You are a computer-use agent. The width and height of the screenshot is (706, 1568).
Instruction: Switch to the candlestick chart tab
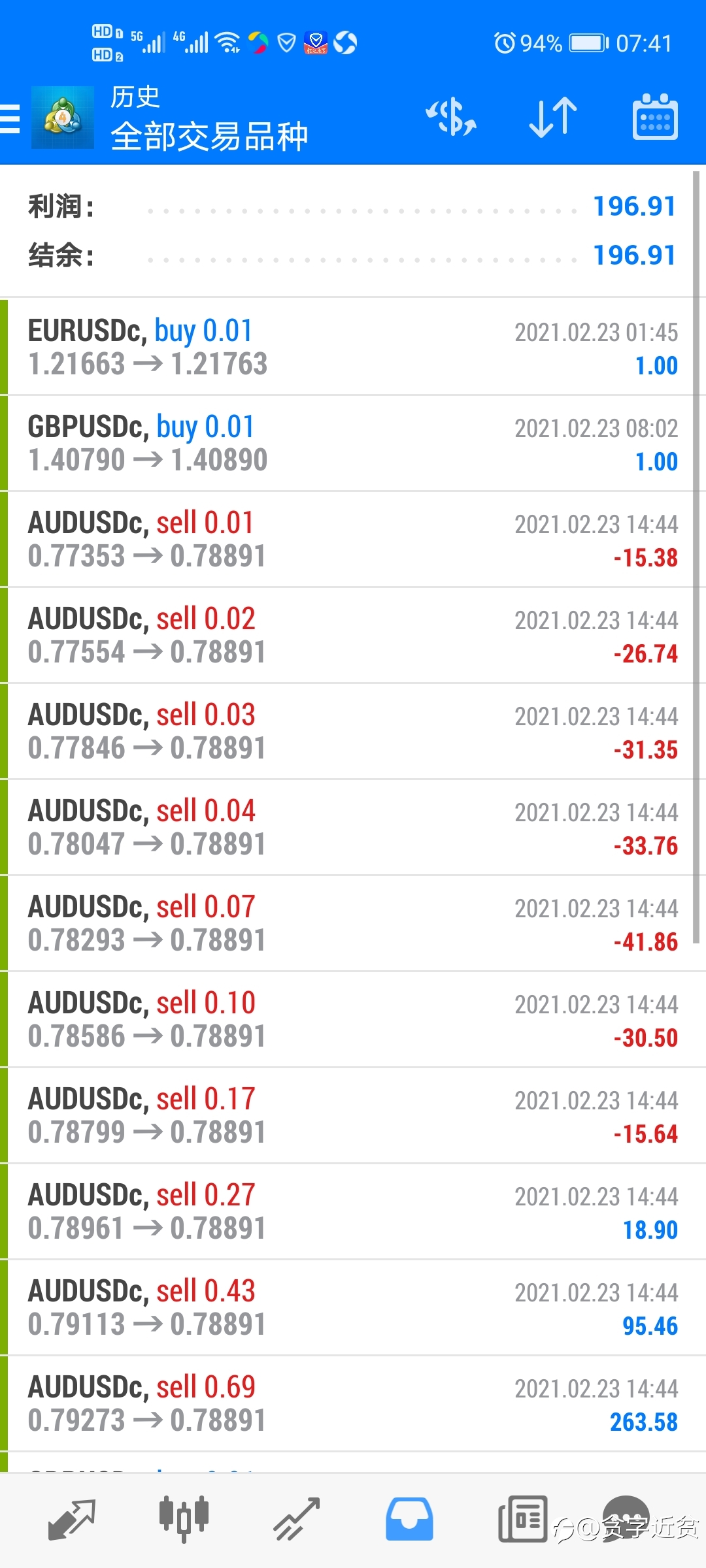(x=184, y=1520)
